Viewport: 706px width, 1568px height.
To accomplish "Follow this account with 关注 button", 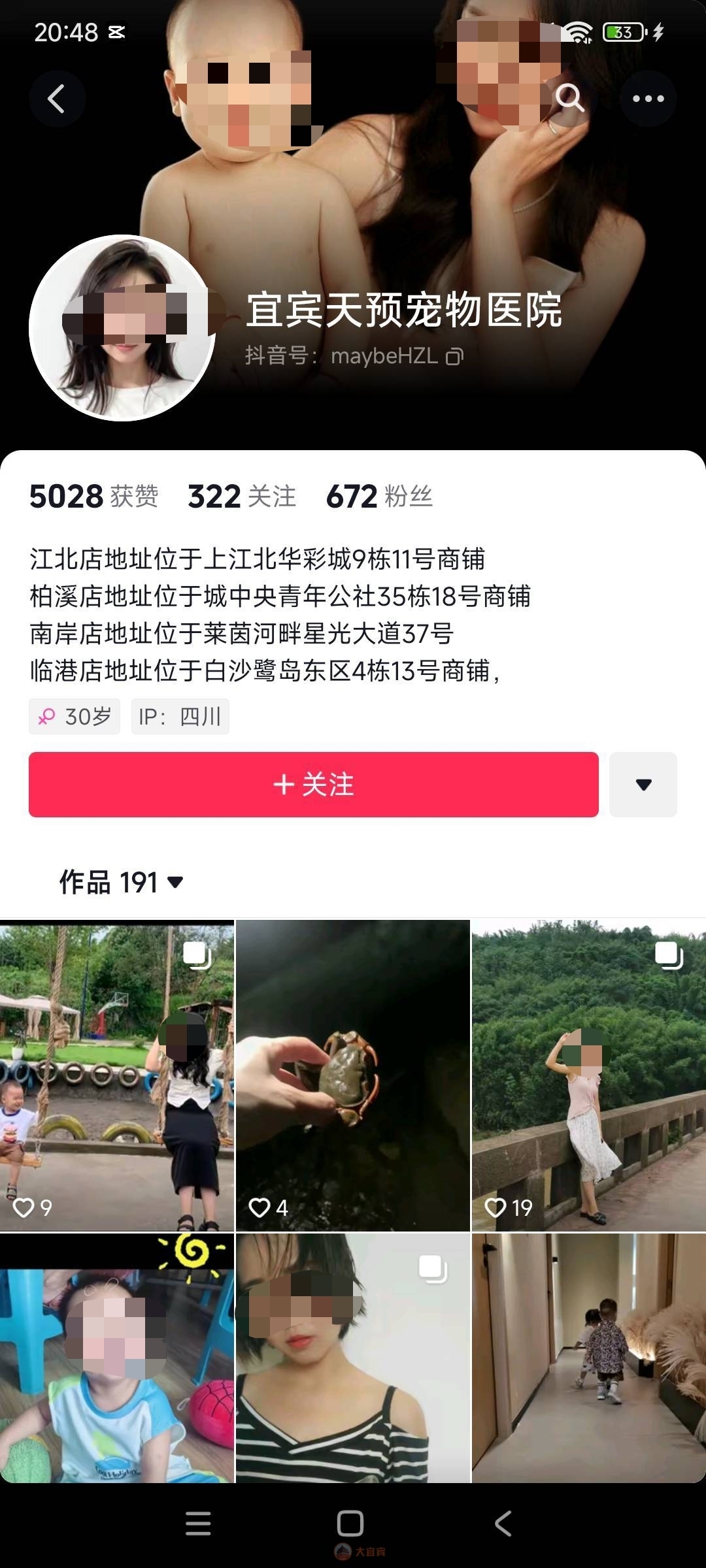I will (314, 784).
